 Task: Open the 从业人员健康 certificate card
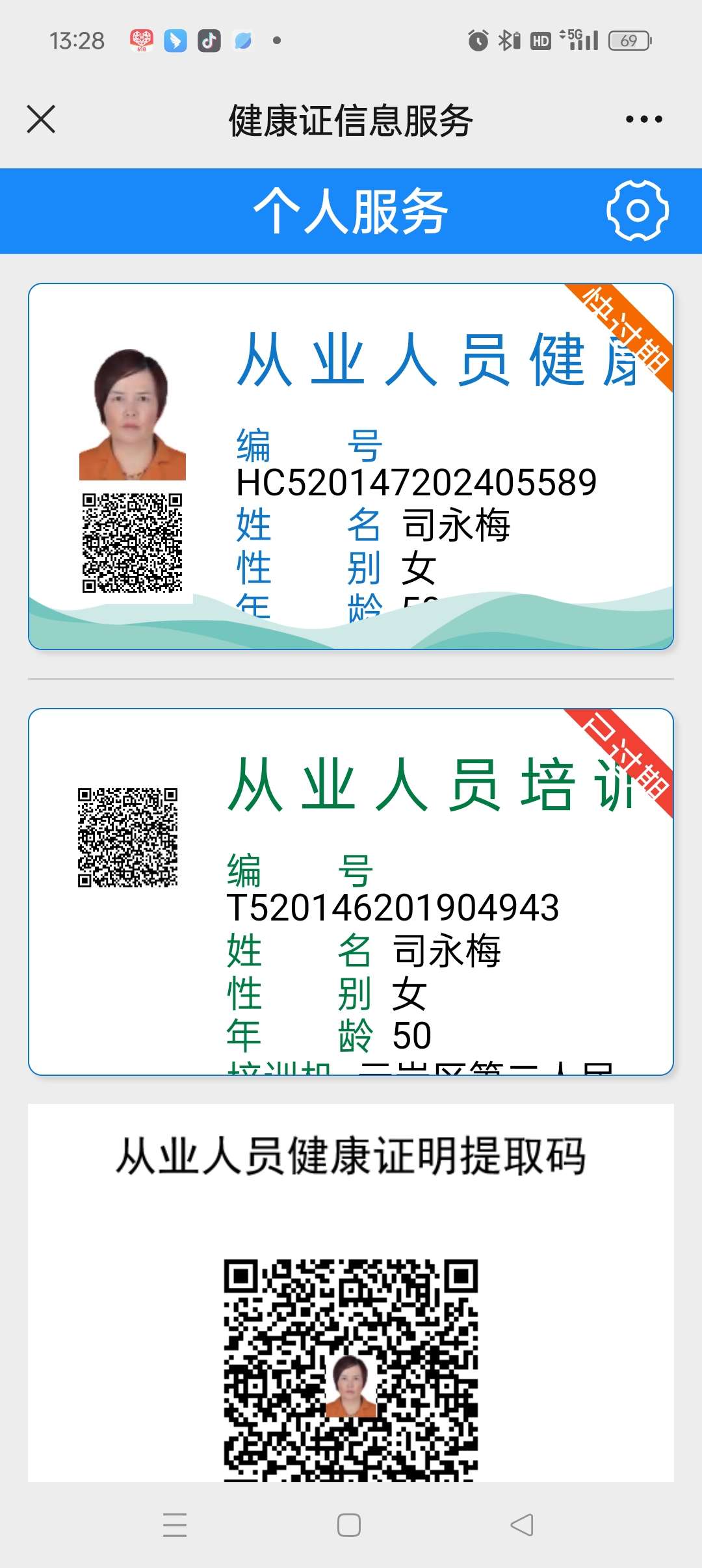[351, 466]
